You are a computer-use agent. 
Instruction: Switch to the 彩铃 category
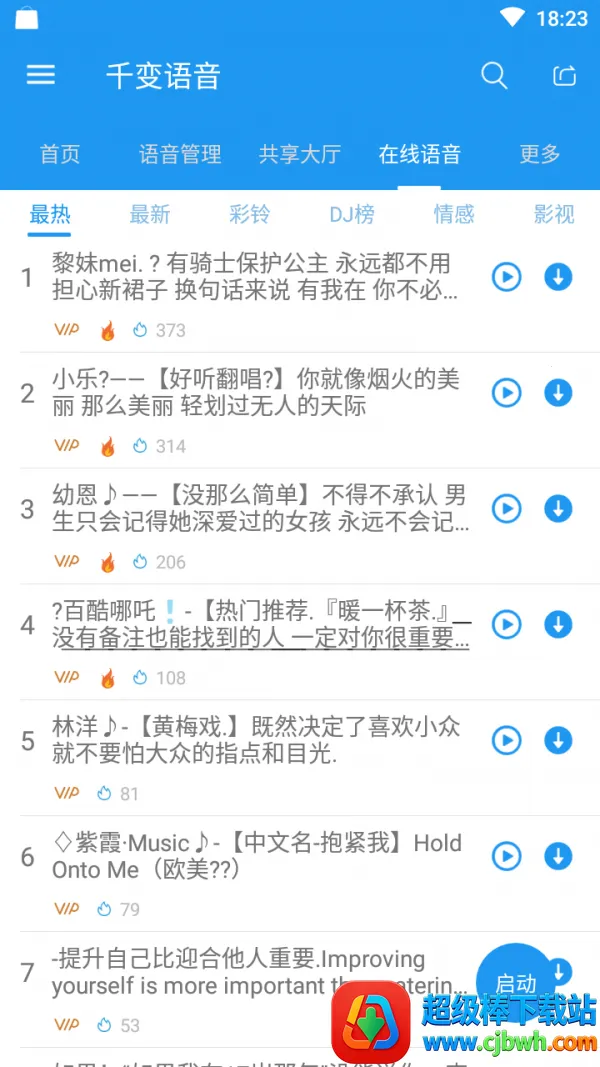click(x=250, y=214)
